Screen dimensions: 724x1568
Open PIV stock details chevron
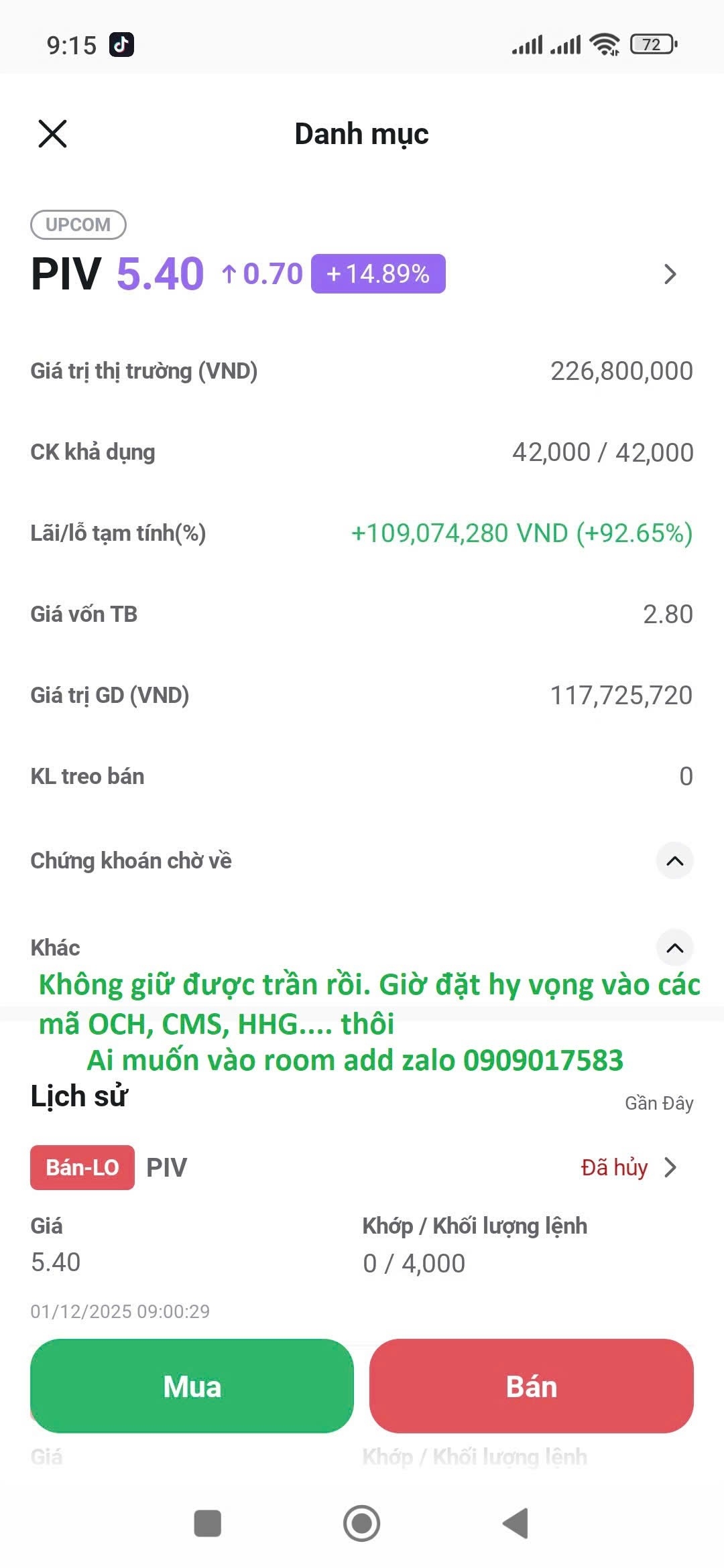click(x=670, y=274)
